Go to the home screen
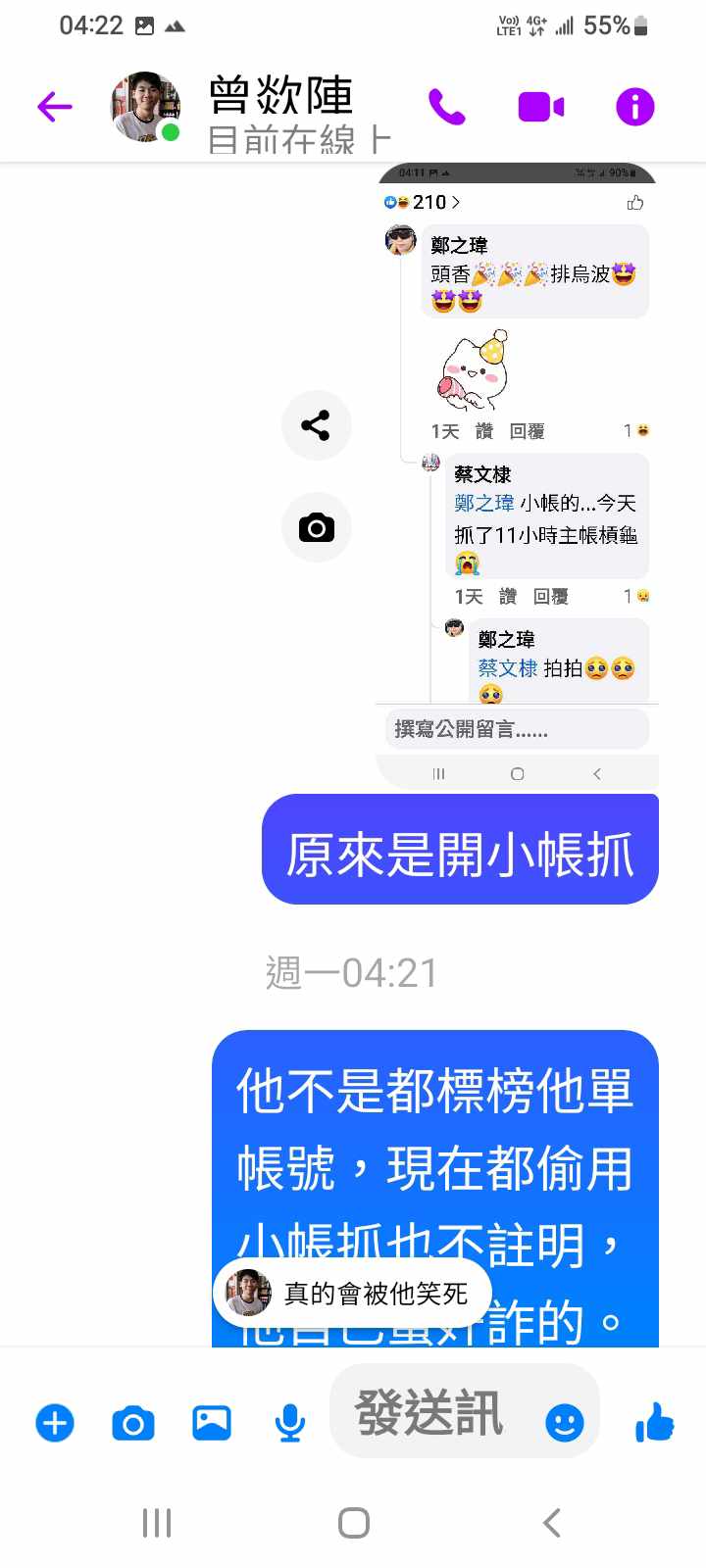The width and height of the screenshot is (706, 1568). [353, 1523]
